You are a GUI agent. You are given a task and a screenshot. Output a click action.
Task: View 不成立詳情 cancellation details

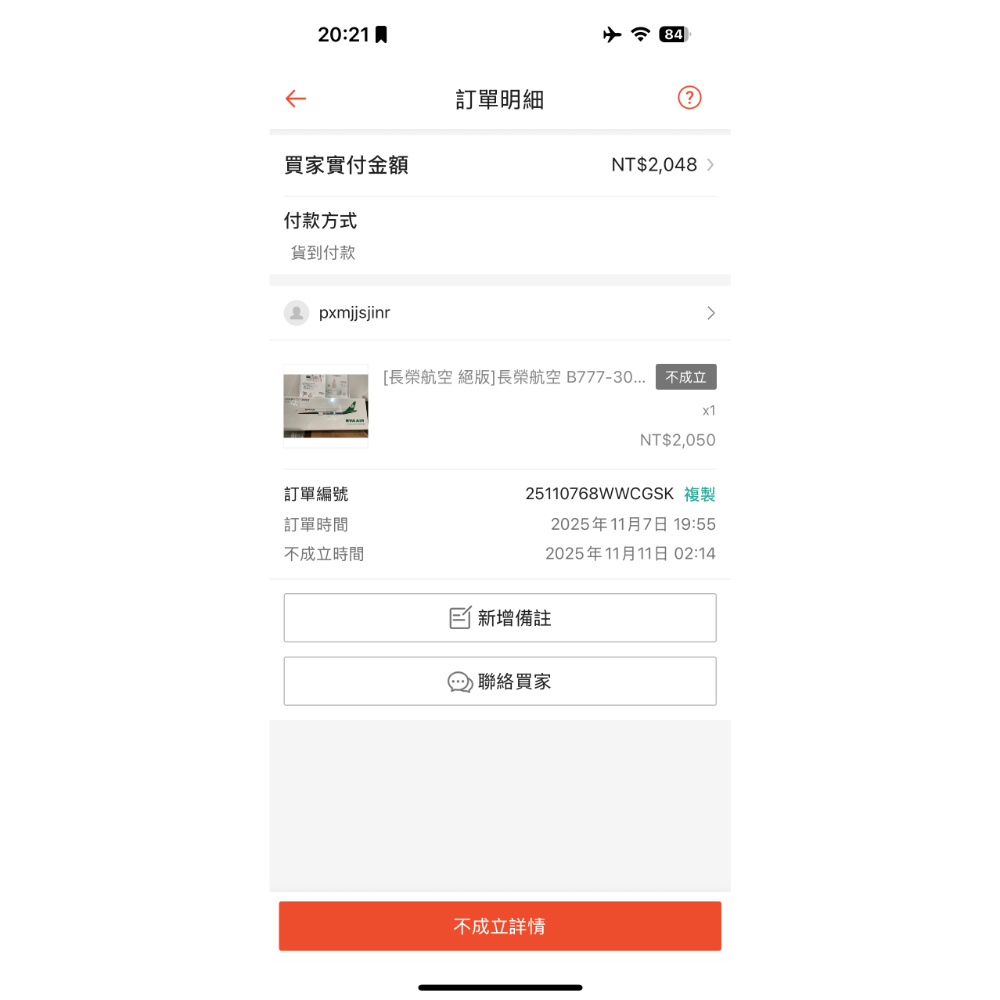point(500,926)
